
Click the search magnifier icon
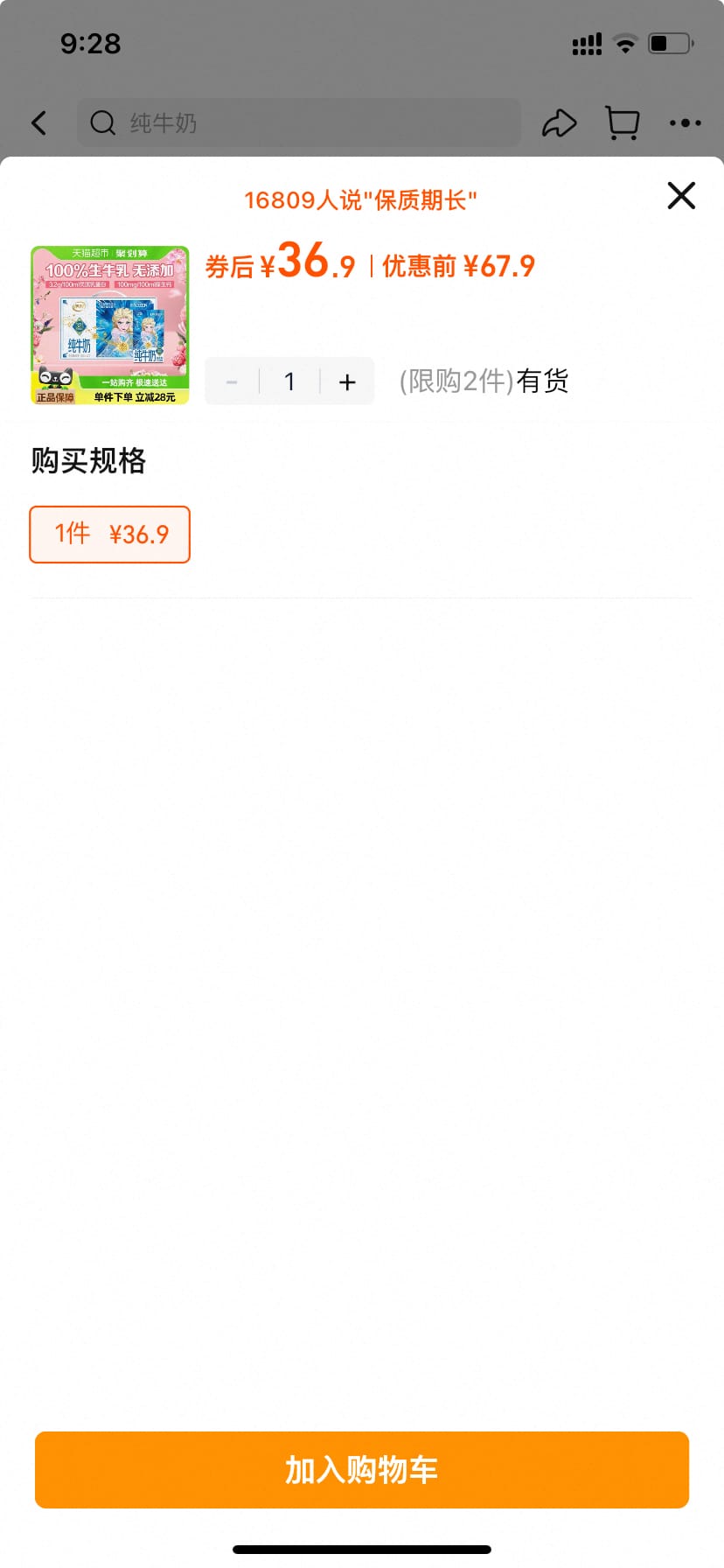(x=101, y=123)
